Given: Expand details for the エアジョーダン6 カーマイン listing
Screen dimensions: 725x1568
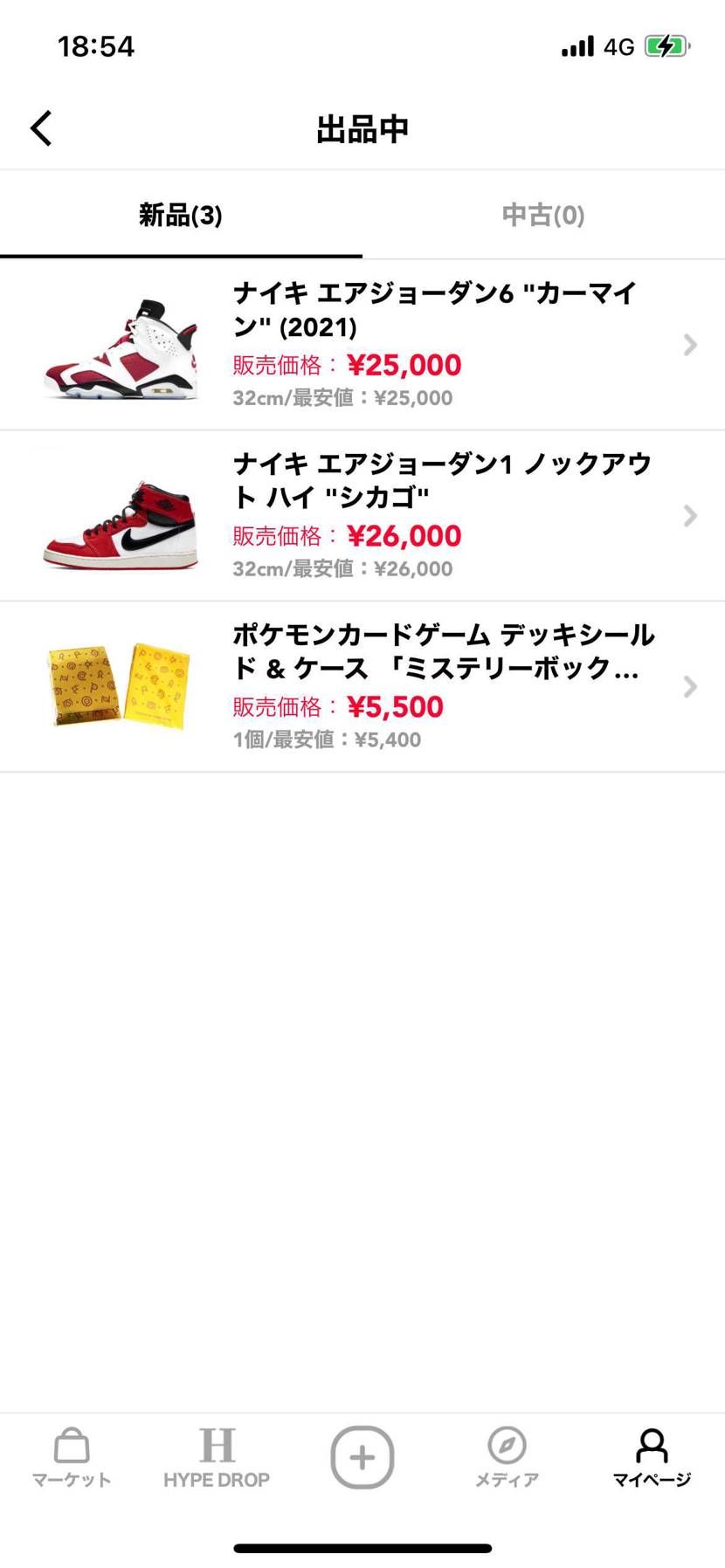Looking at the screenshot, I should pyautogui.click(x=690, y=345).
